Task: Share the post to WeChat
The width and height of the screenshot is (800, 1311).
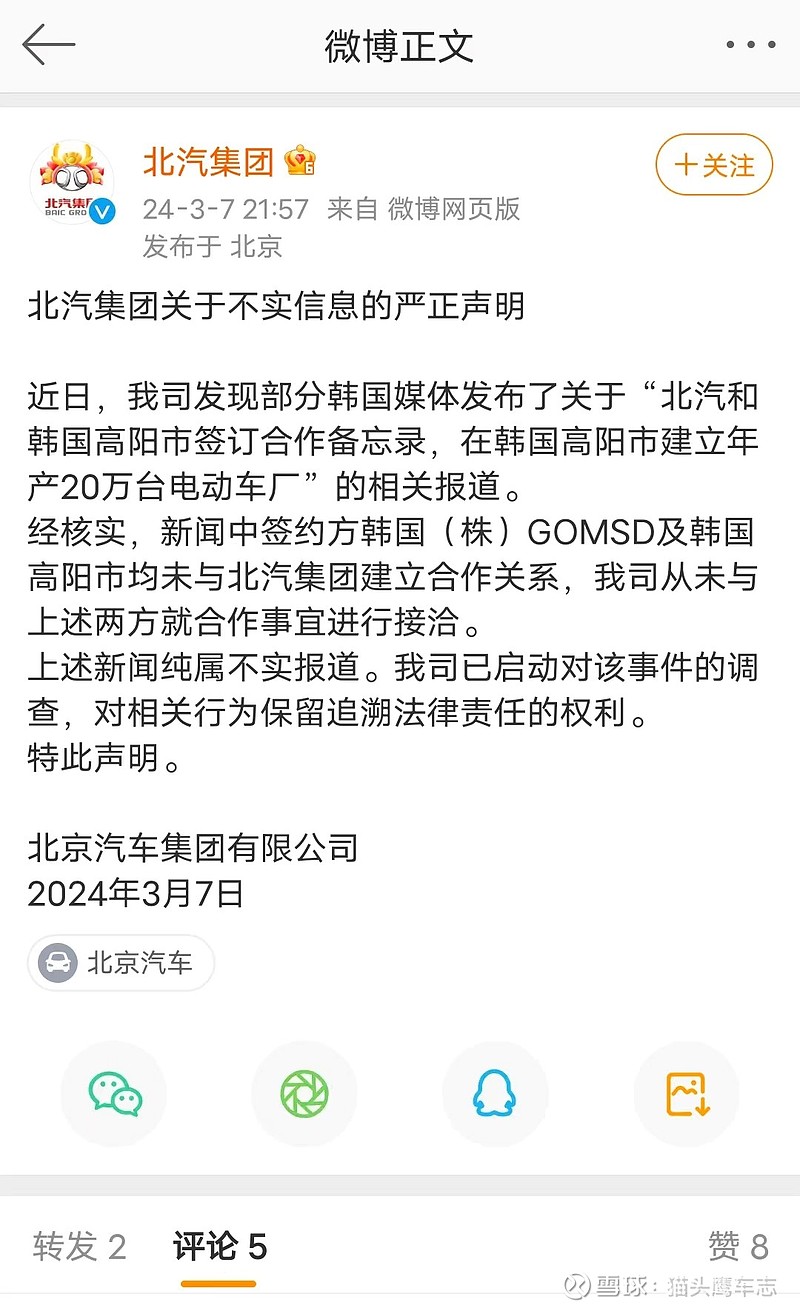Action: pyautogui.click(x=114, y=1093)
